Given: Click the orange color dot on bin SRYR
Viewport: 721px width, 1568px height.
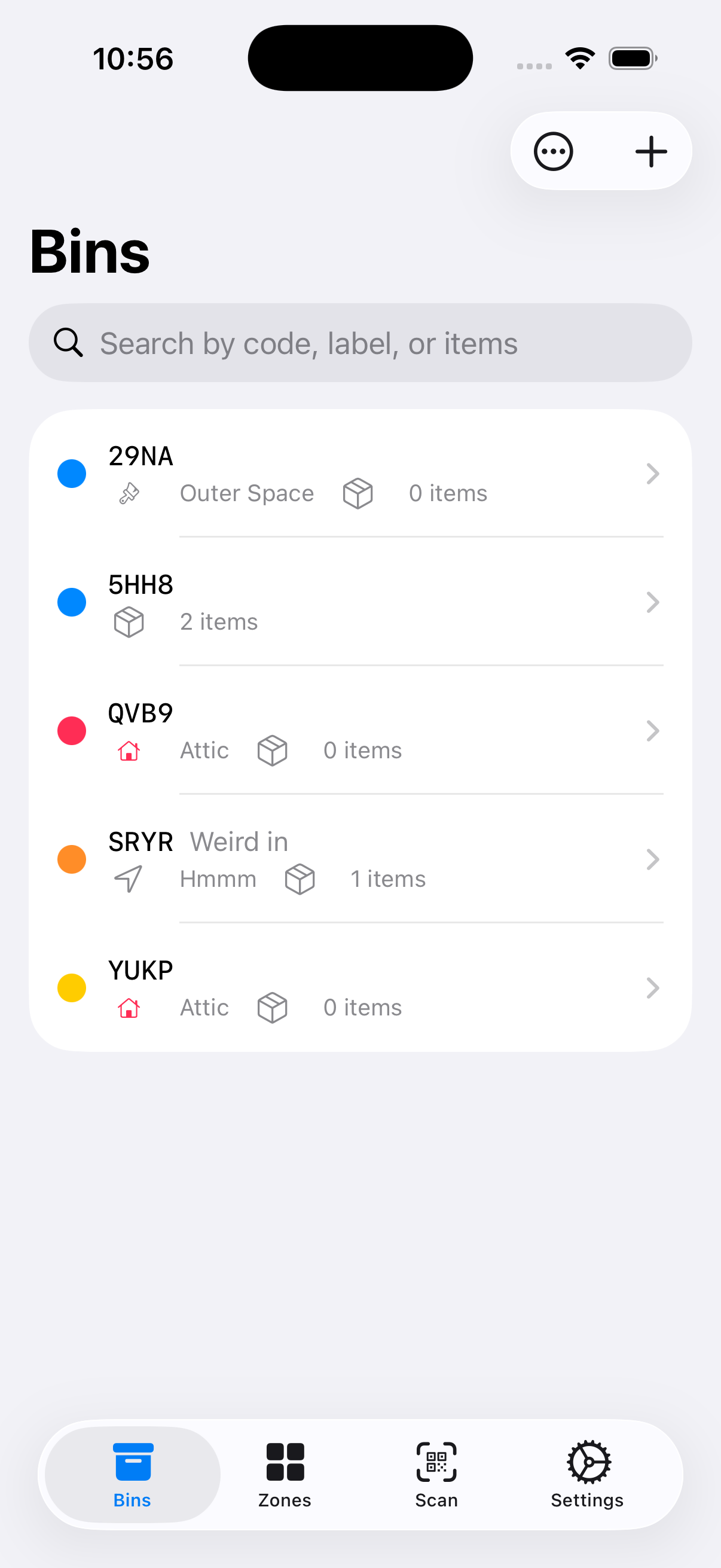Looking at the screenshot, I should click(71, 859).
